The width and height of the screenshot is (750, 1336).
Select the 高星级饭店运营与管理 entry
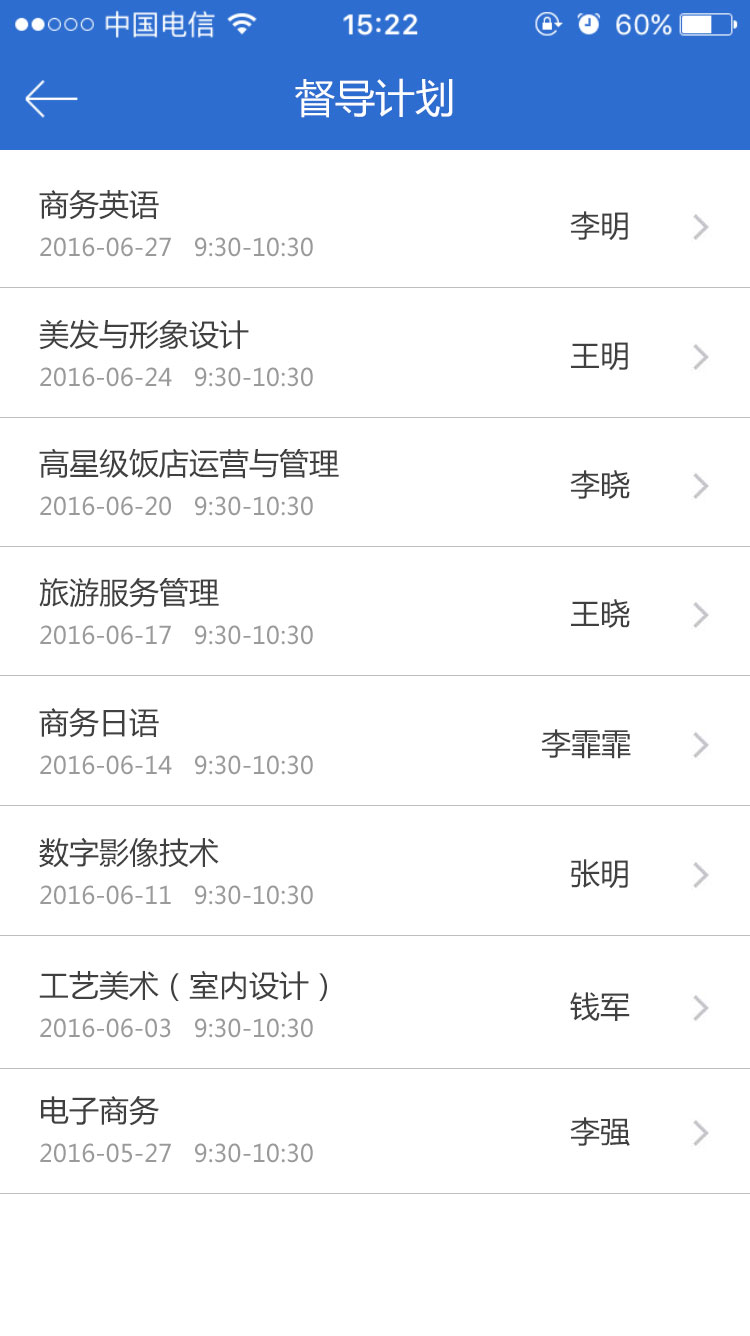pyautogui.click(x=375, y=483)
